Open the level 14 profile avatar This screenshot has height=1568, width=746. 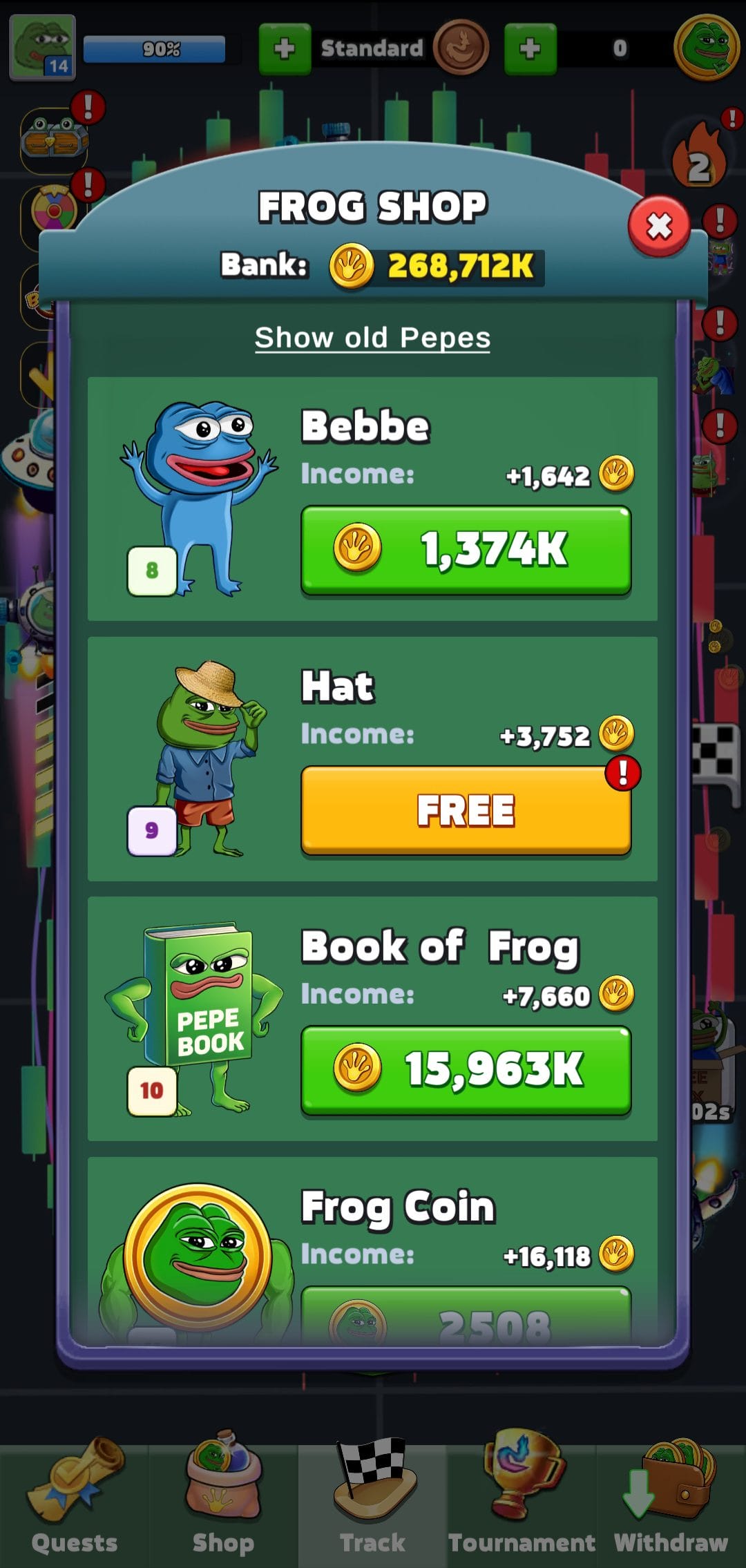42,47
